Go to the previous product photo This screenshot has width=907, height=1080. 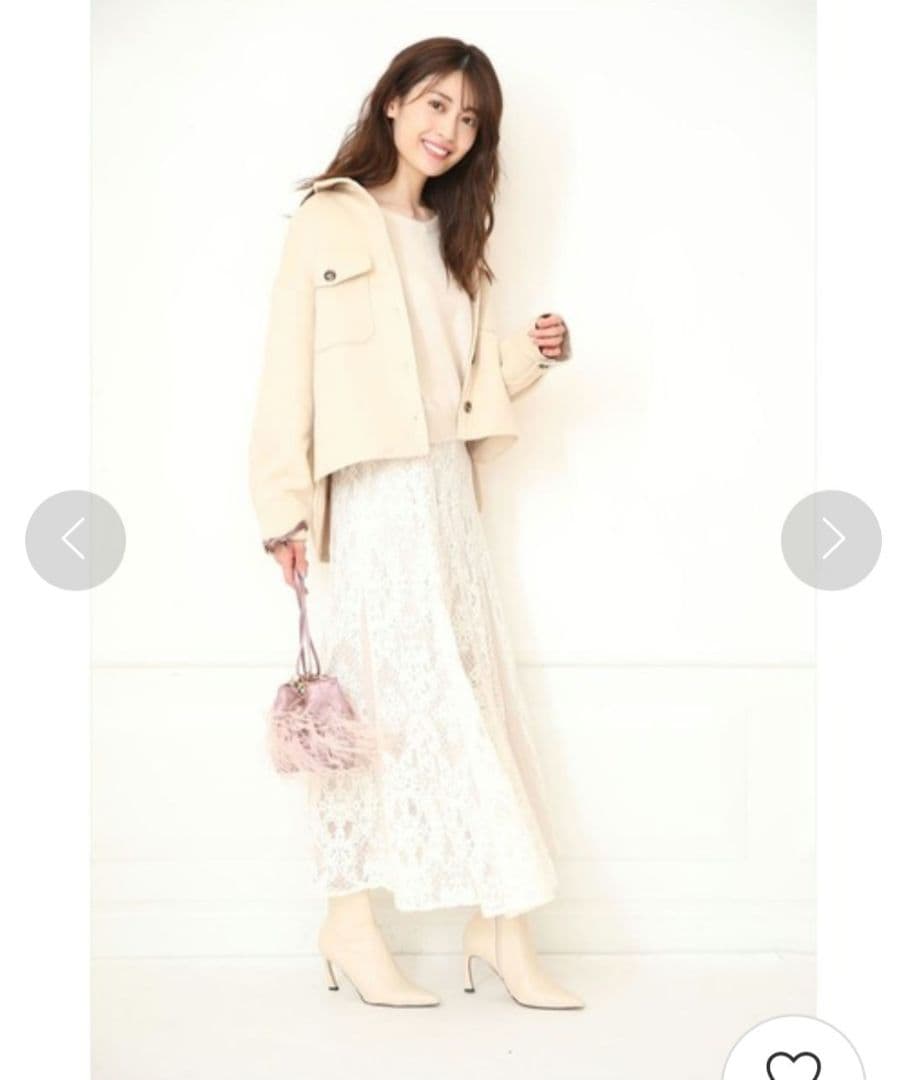click(x=75, y=540)
